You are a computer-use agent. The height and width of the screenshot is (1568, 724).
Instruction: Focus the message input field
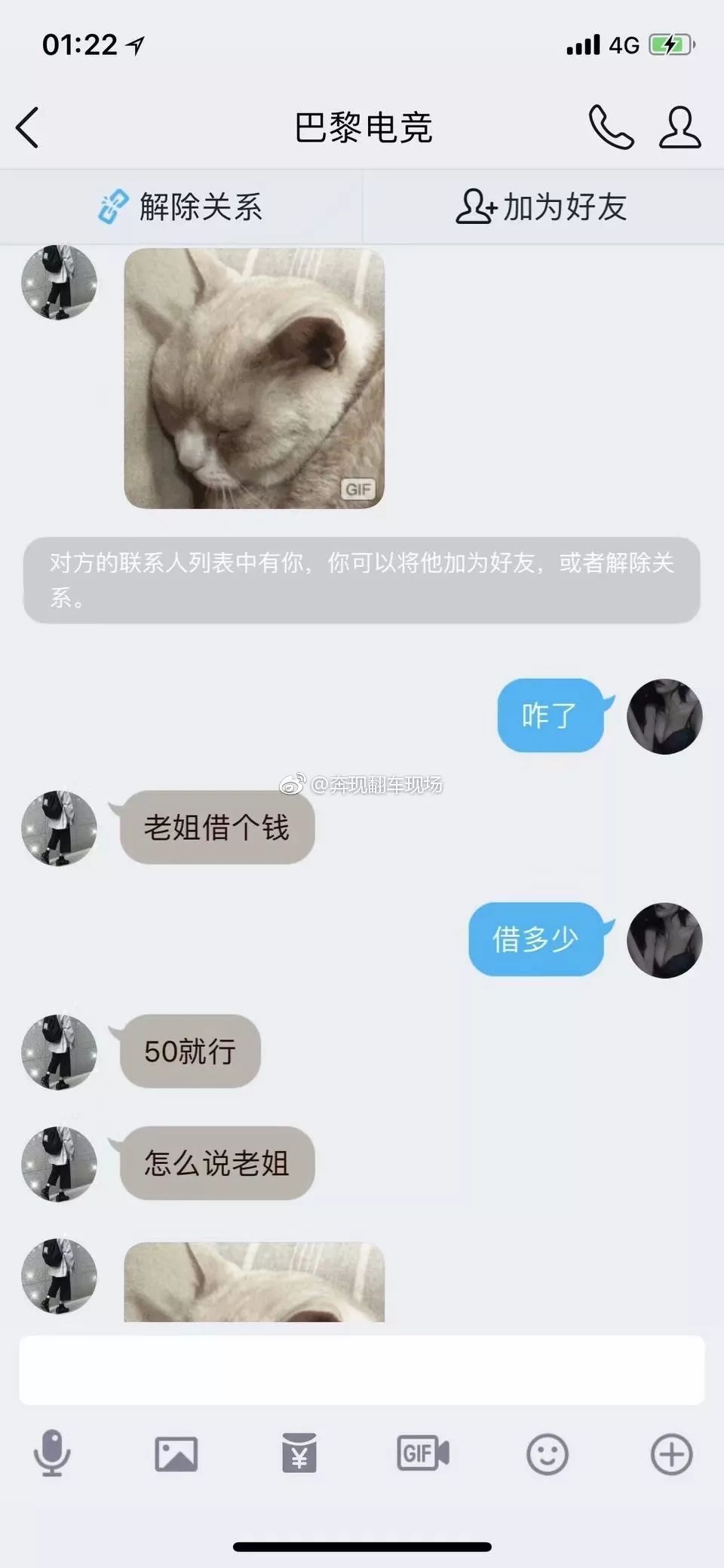[x=362, y=1370]
